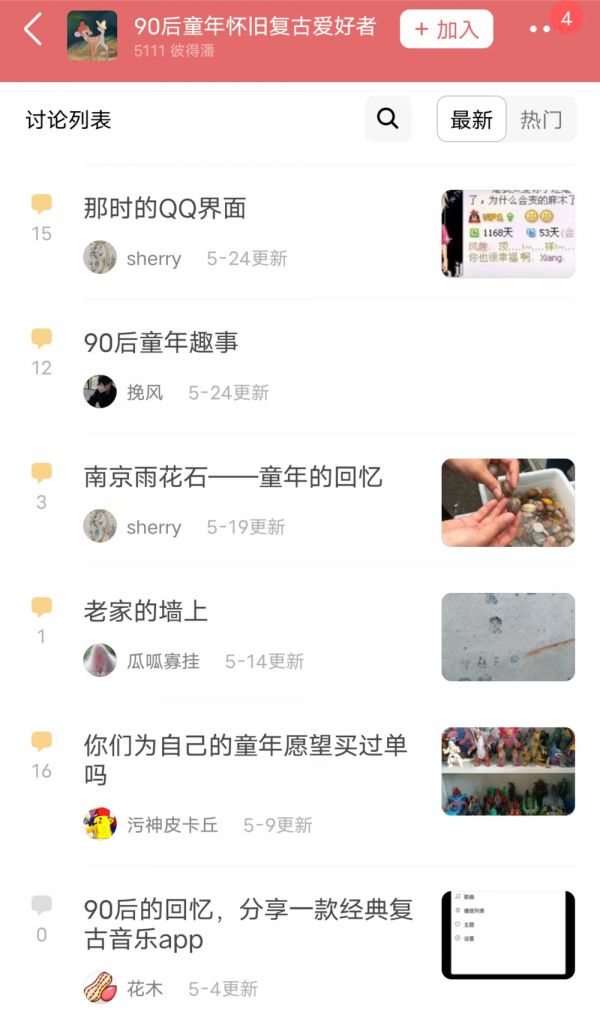The width and height of the screenshot is (600, 1026).
Task: Open 瓜呱寡挂's profile avatar
Action: point(100,660)
